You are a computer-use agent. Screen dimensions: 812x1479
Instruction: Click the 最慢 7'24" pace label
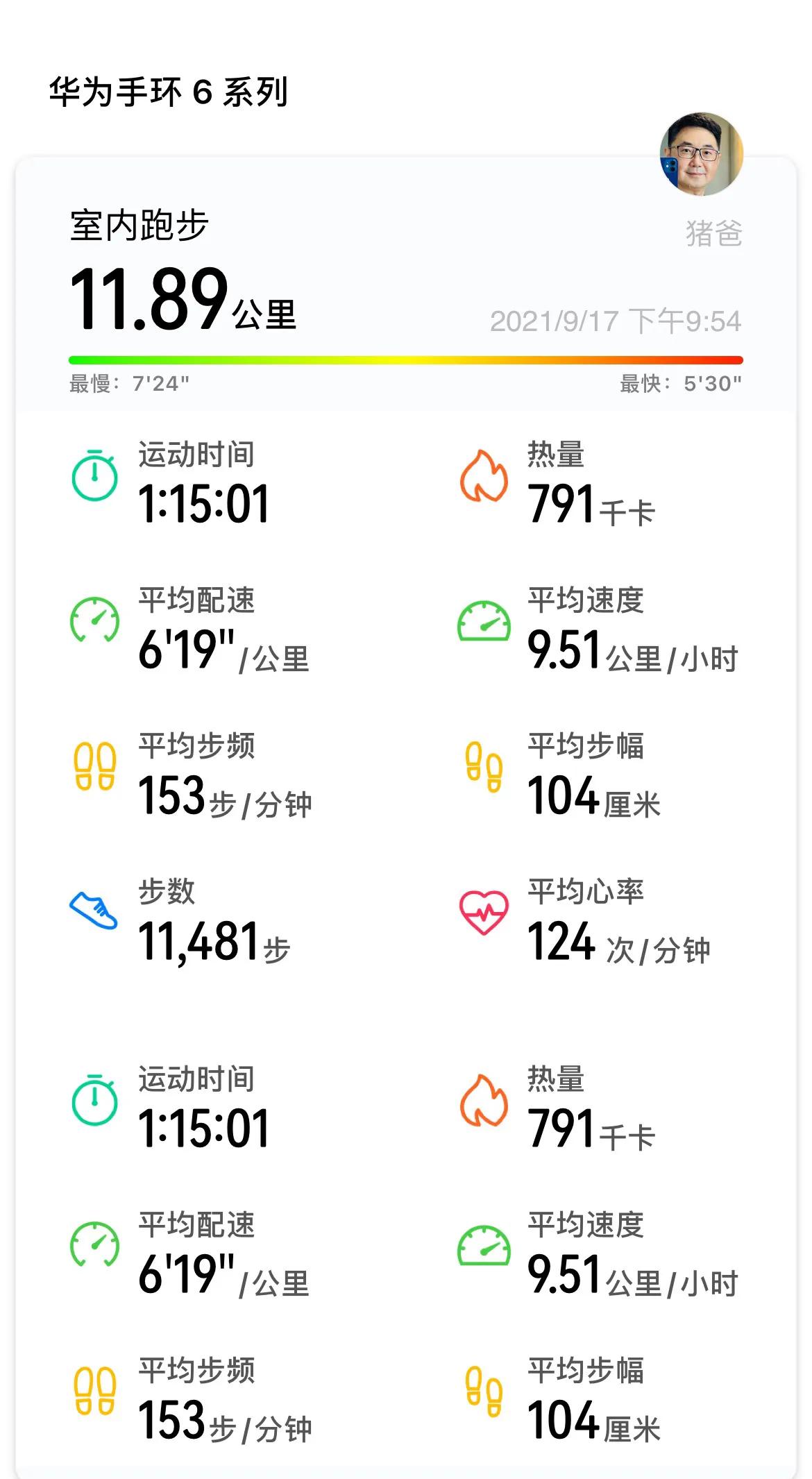[129, 381]
